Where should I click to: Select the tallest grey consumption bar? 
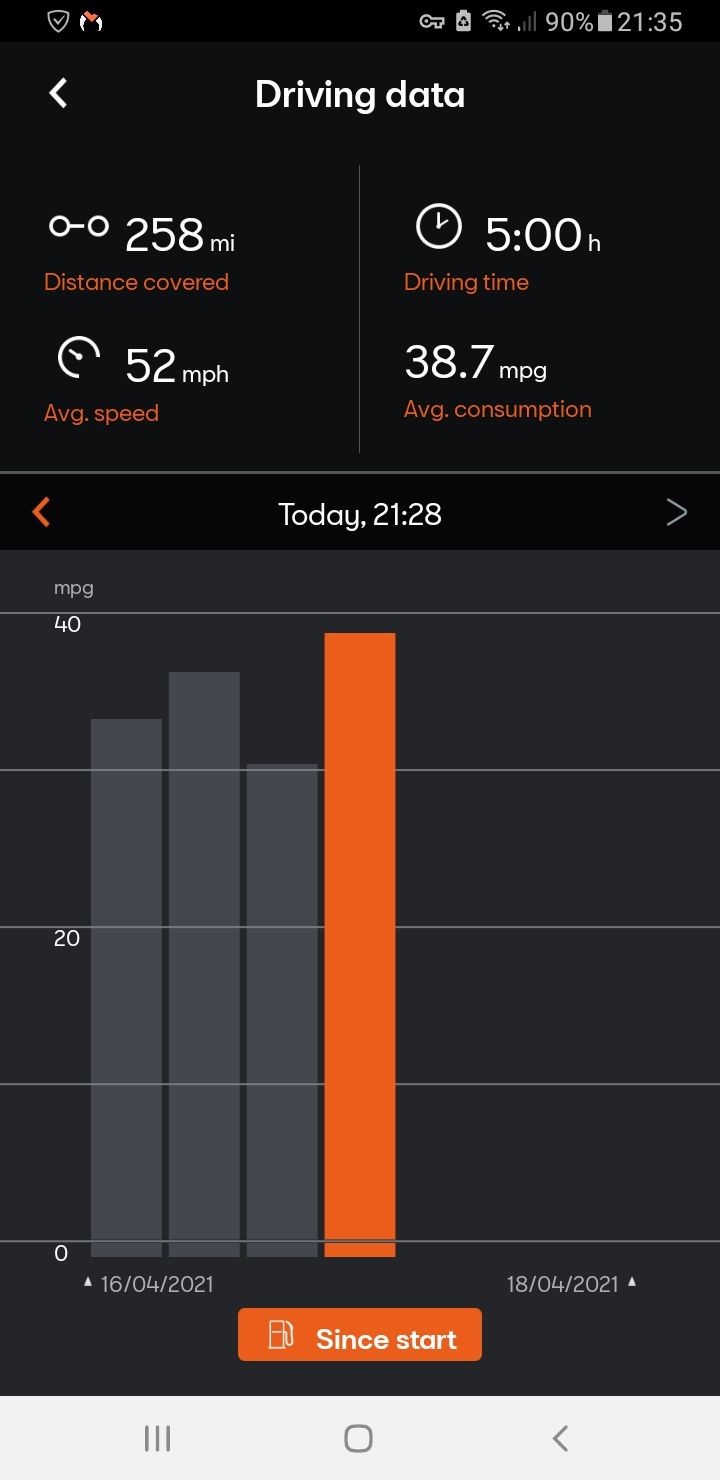[204, 964]
